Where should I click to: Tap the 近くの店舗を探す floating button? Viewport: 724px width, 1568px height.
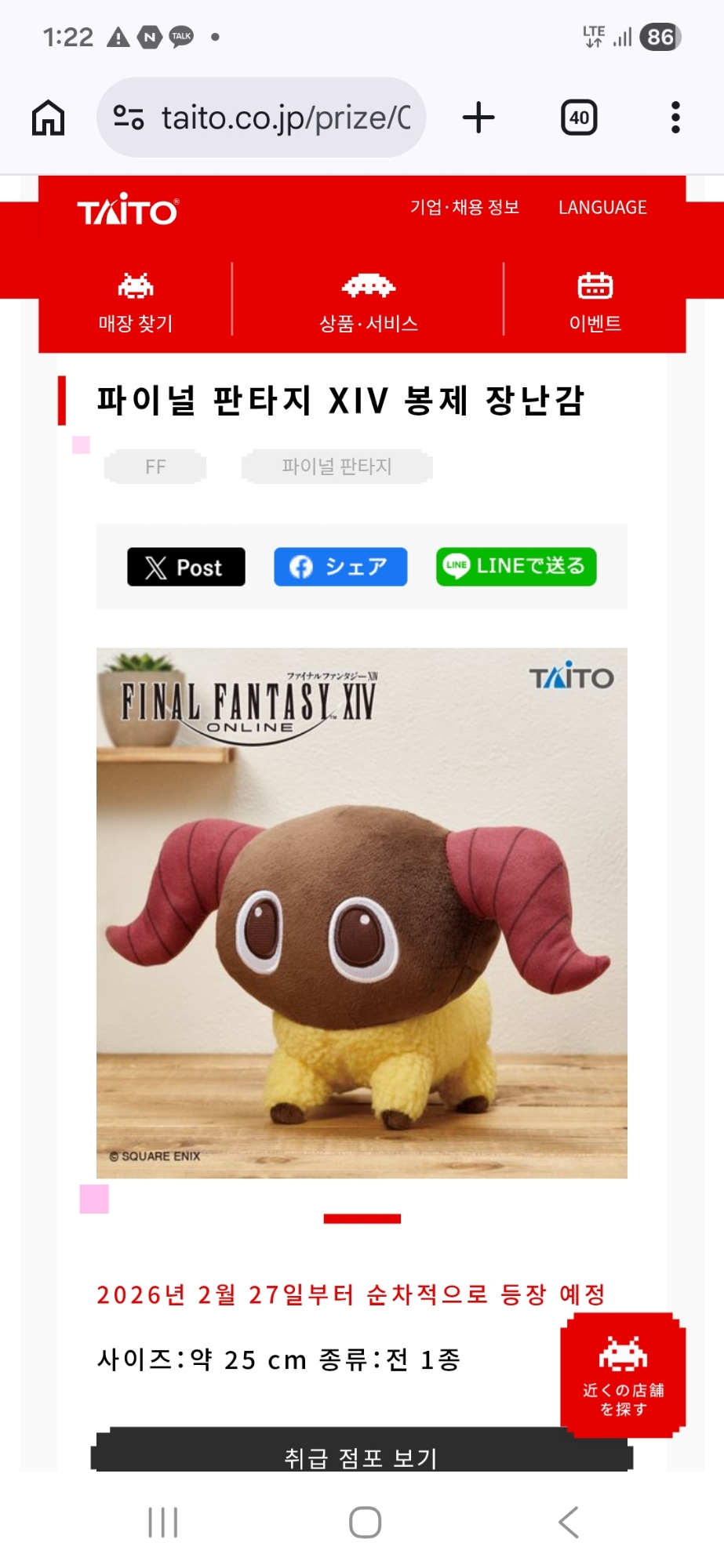click(623, 1375)
